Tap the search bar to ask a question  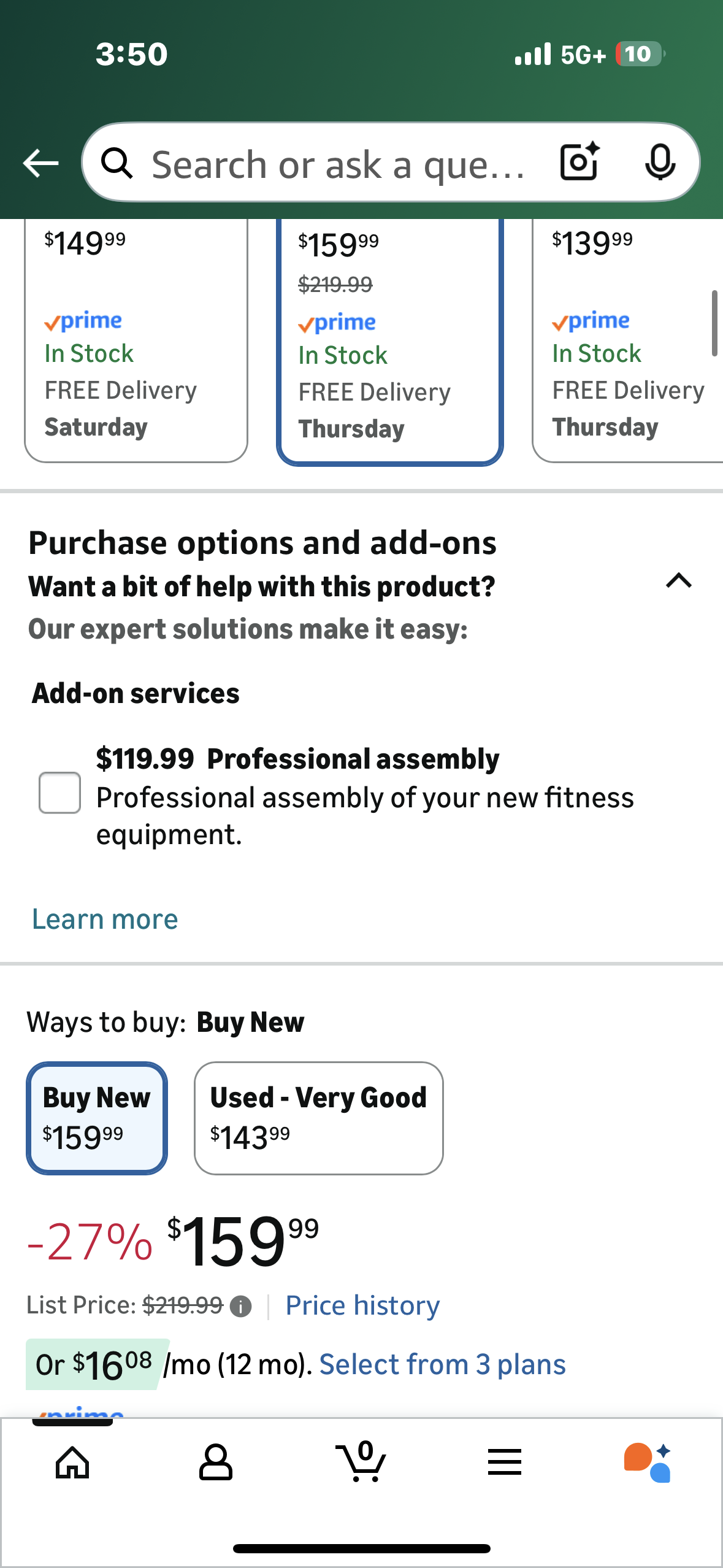point(337,163)
